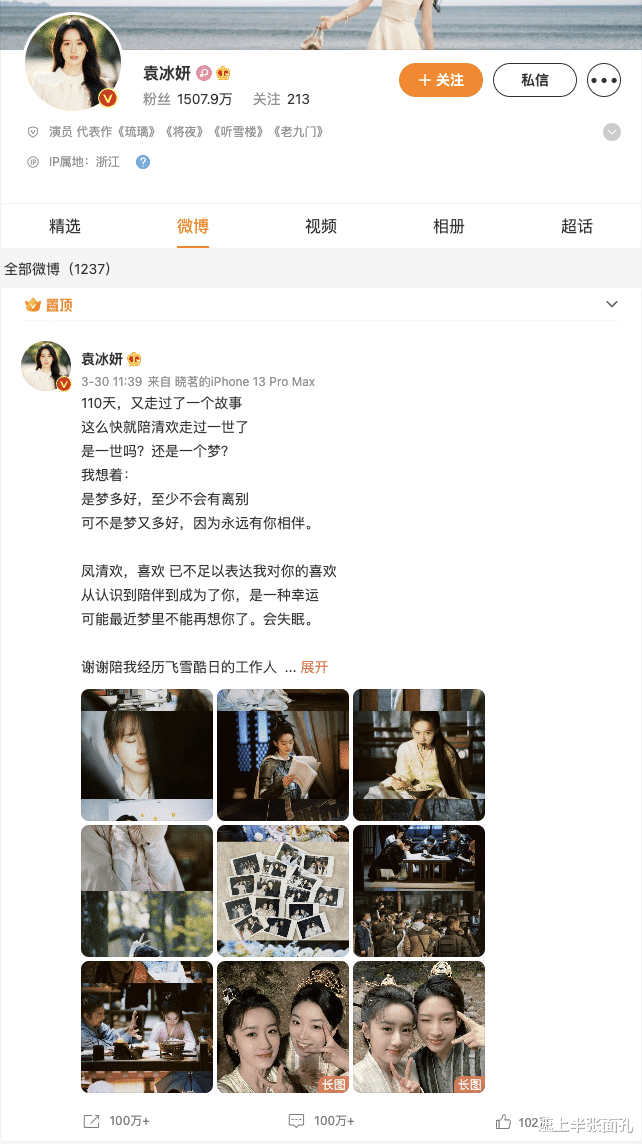Expand the profile details chevron
This screenshot has width=642, height=1144.
(612, 132)
